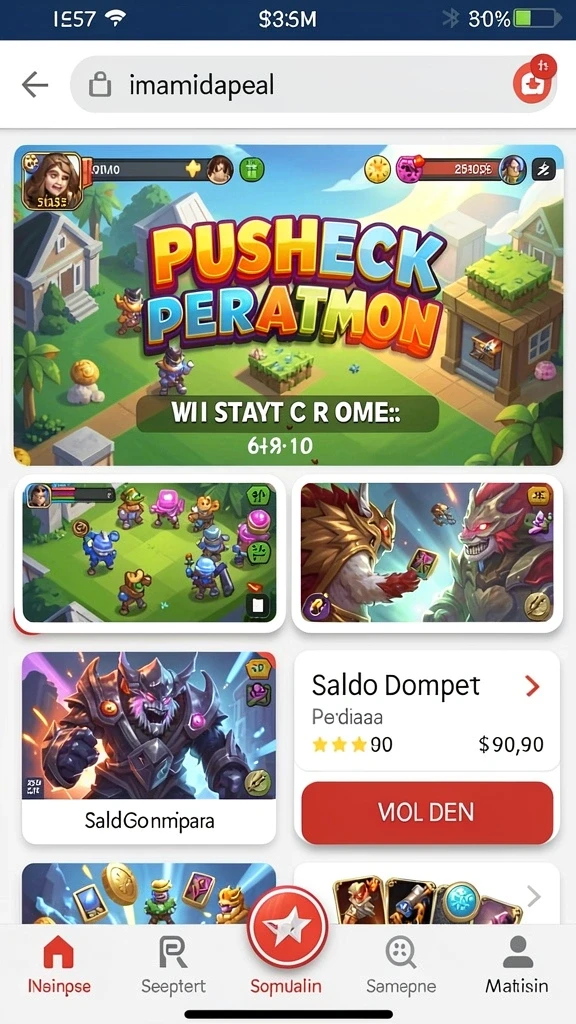Open the red notification icon in address bar
Viewport: 576px width, 1024px height.
(x=532, y=83)
